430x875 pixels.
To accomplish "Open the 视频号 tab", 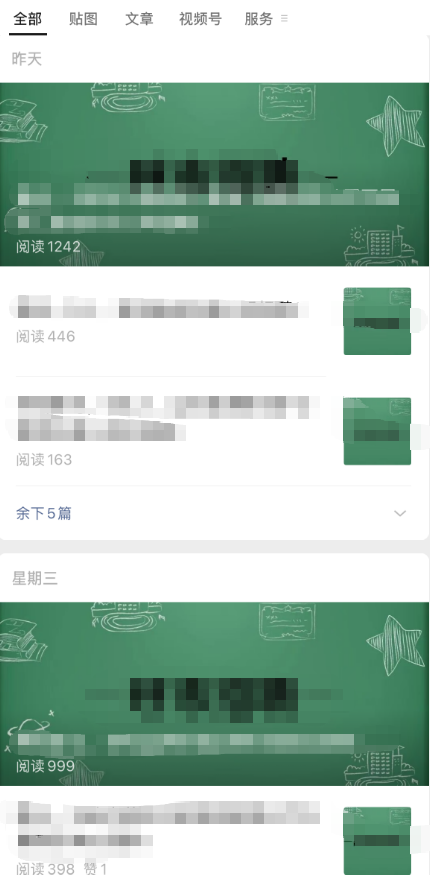I will (x=200, y=19).
